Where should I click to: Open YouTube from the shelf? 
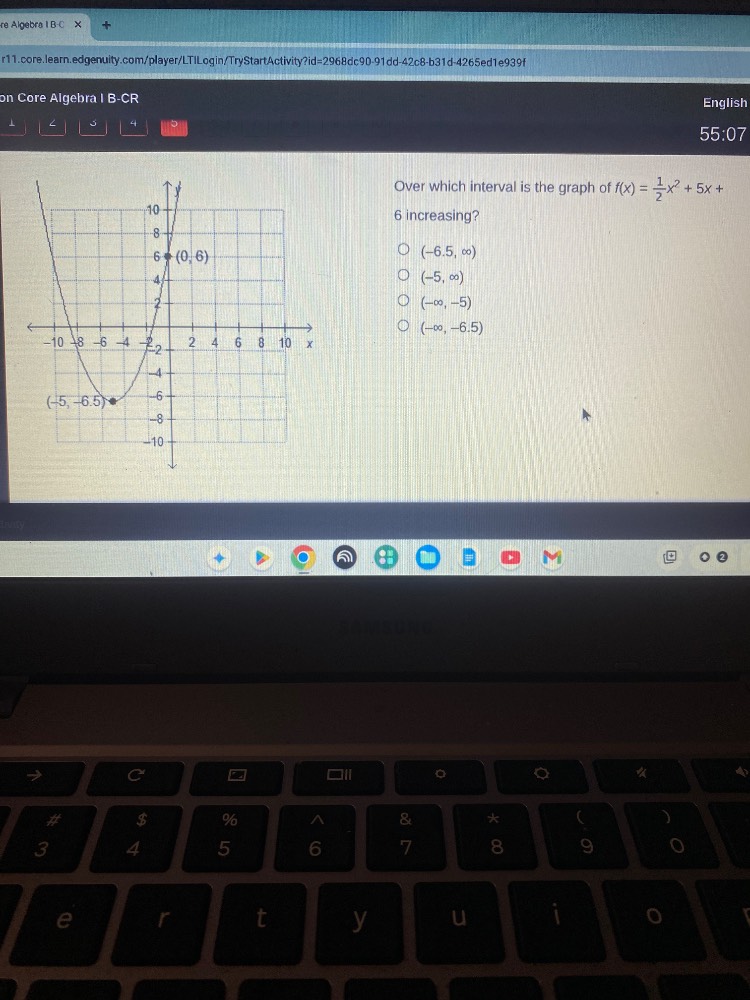pyautogui.click(x=509, y=558)
